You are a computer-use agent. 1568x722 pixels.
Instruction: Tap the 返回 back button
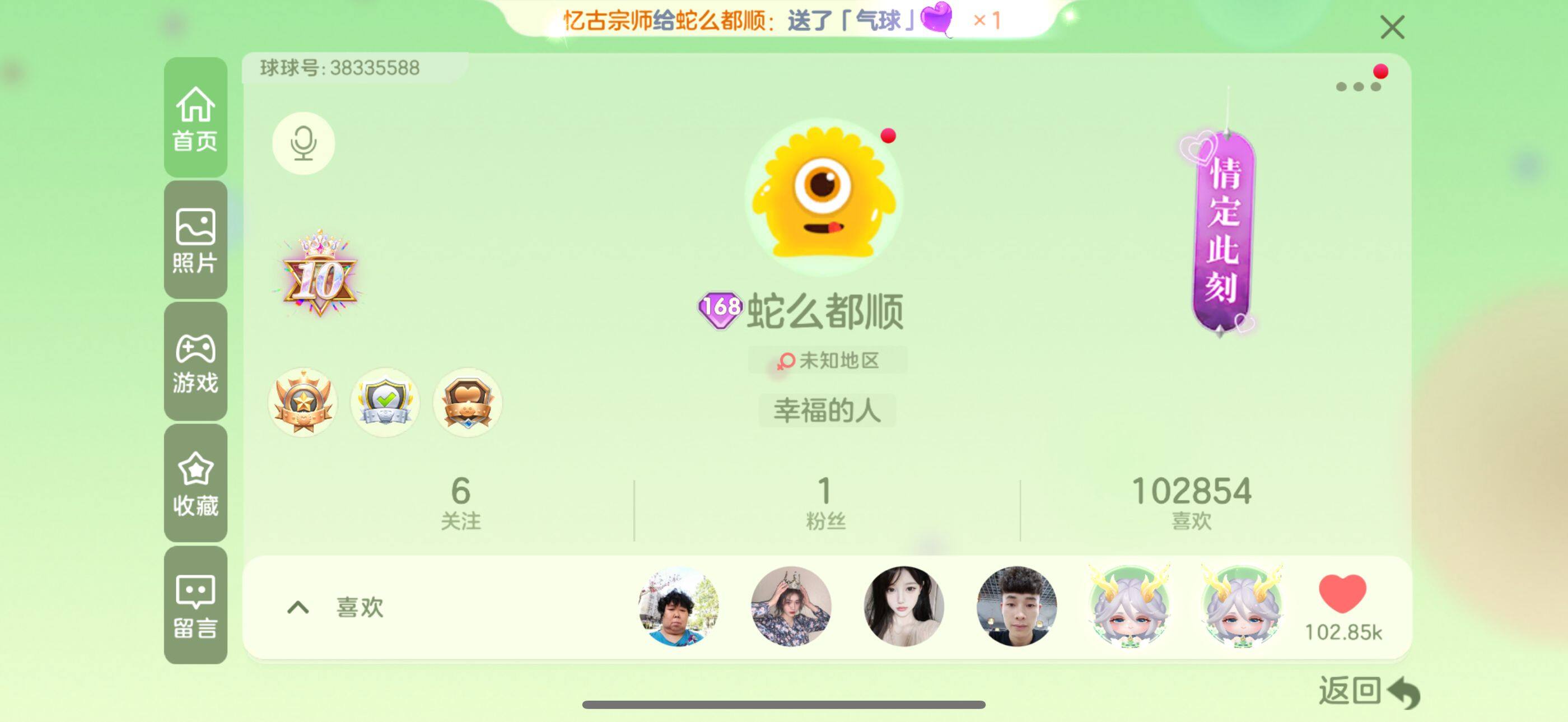point(1367,692)
